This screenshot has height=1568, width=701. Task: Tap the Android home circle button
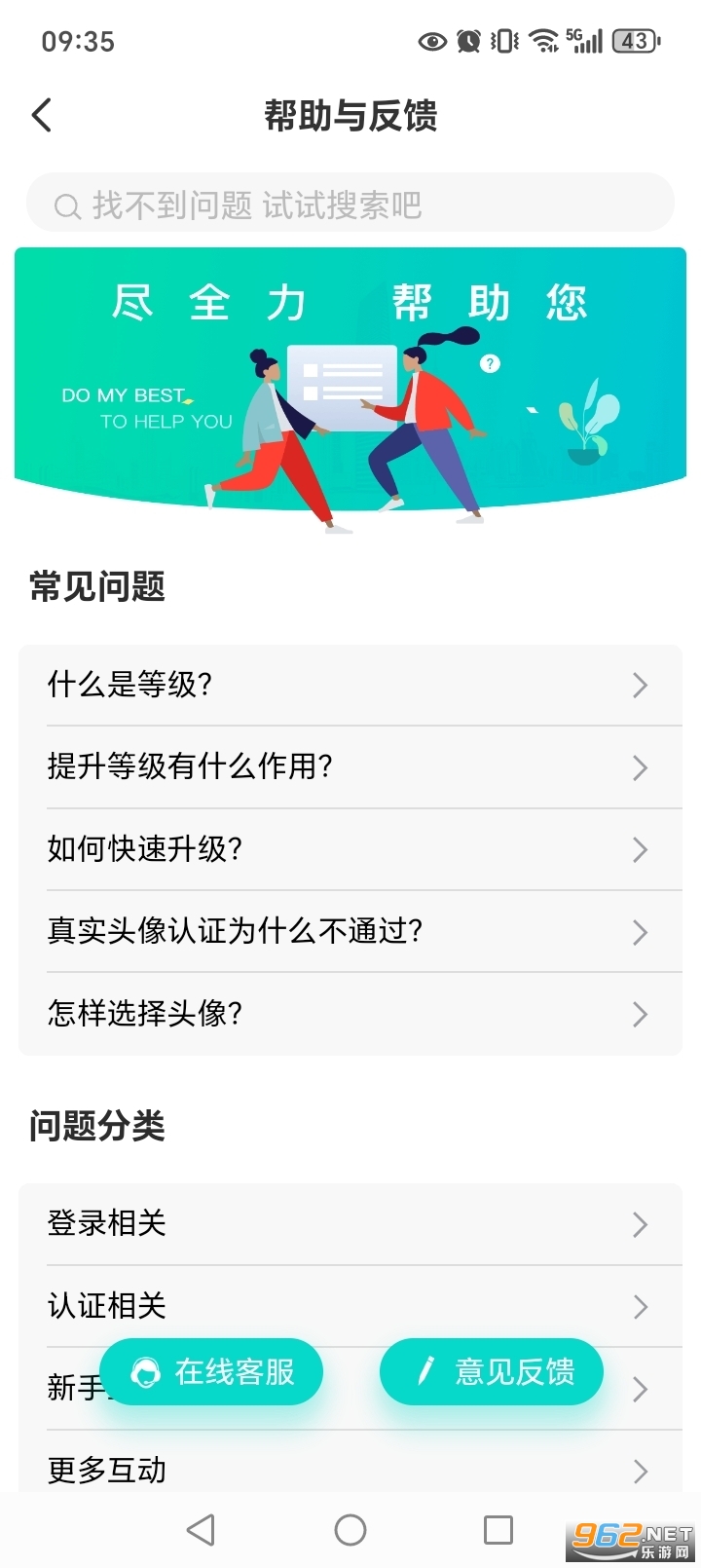pos(350,1529)
